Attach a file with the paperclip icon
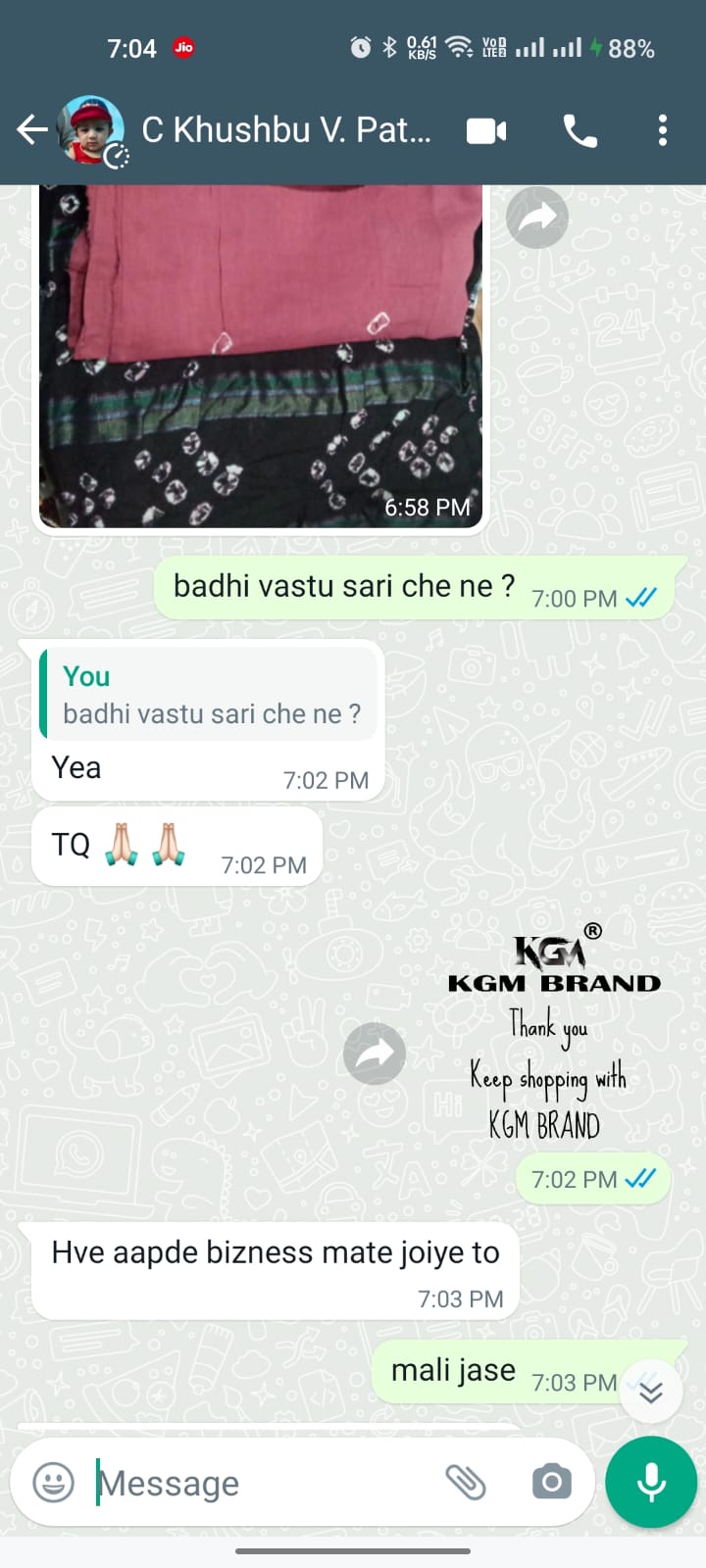The height and width of the screenshot is (1568, 706). [466, 1482]
